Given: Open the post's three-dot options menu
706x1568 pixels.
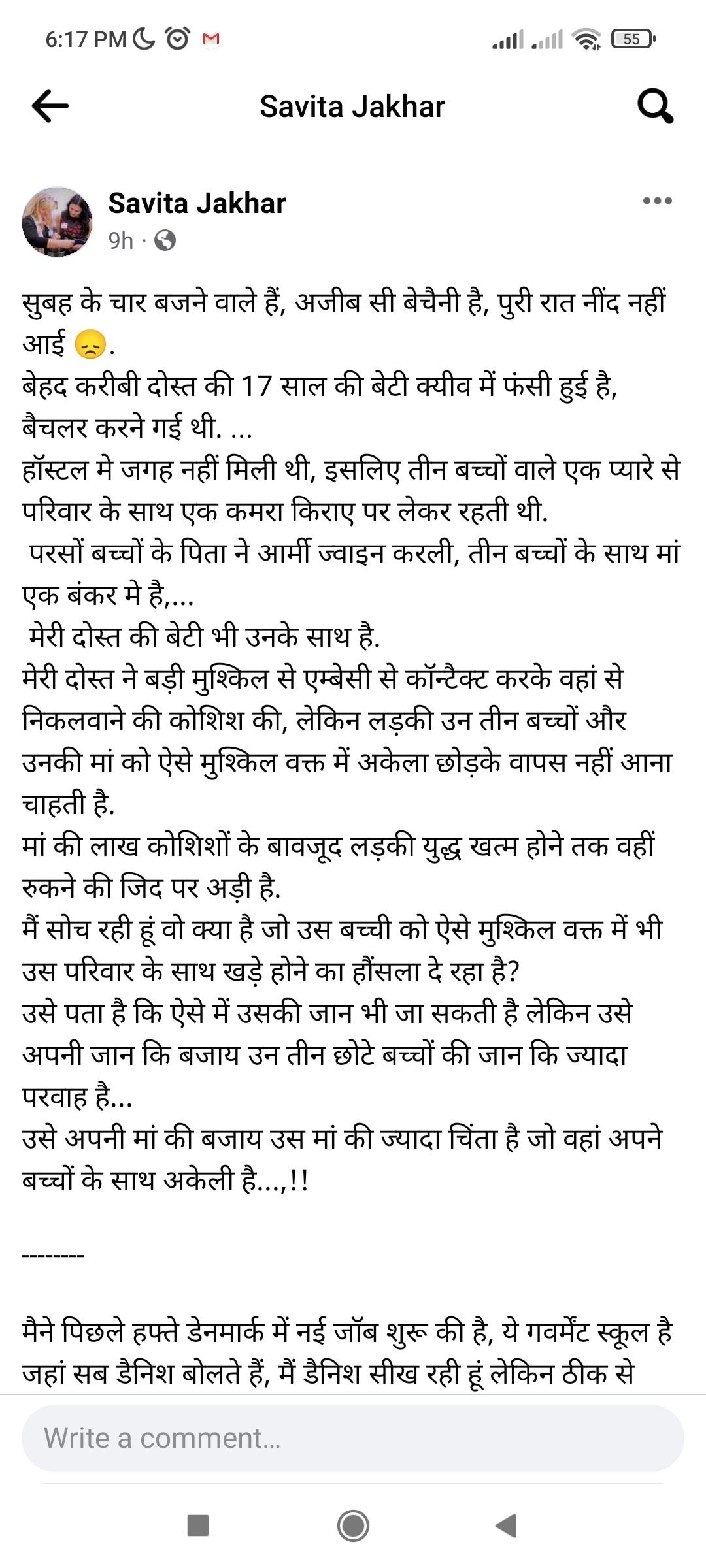Looking at the screenshot, I should pos(657,201).
